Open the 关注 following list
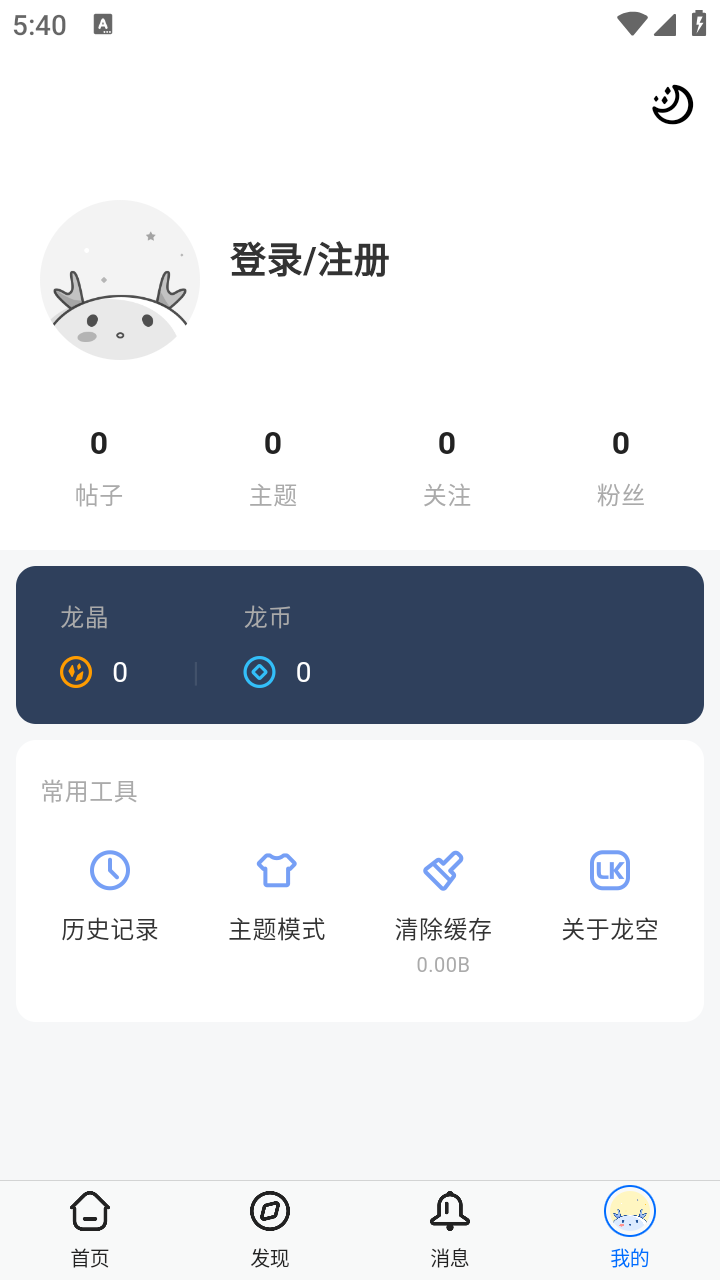Screen dimensions: 720x1280 [447, 465]
